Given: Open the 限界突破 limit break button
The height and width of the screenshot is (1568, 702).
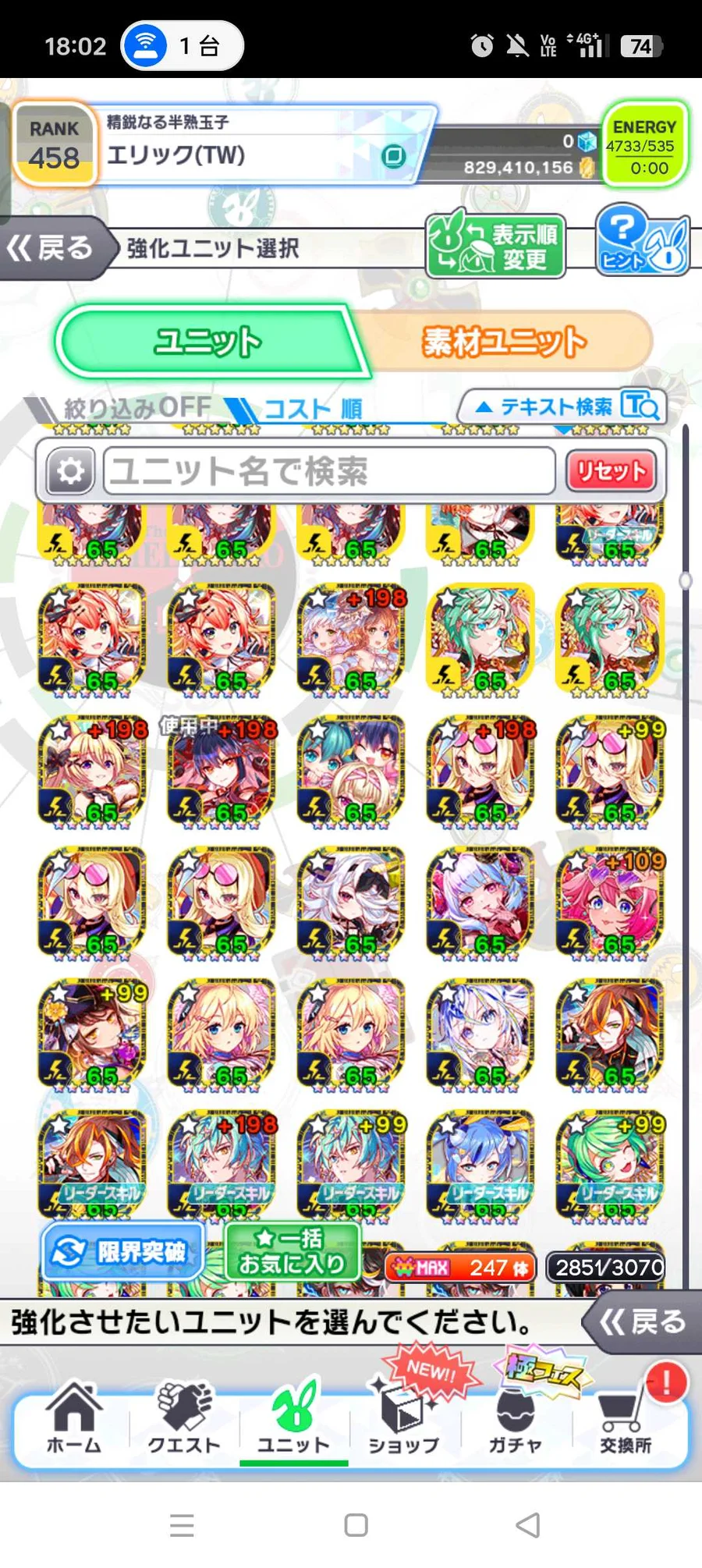Looking at the screenshot, I should pyautogui.click(x=122, y=1251).
